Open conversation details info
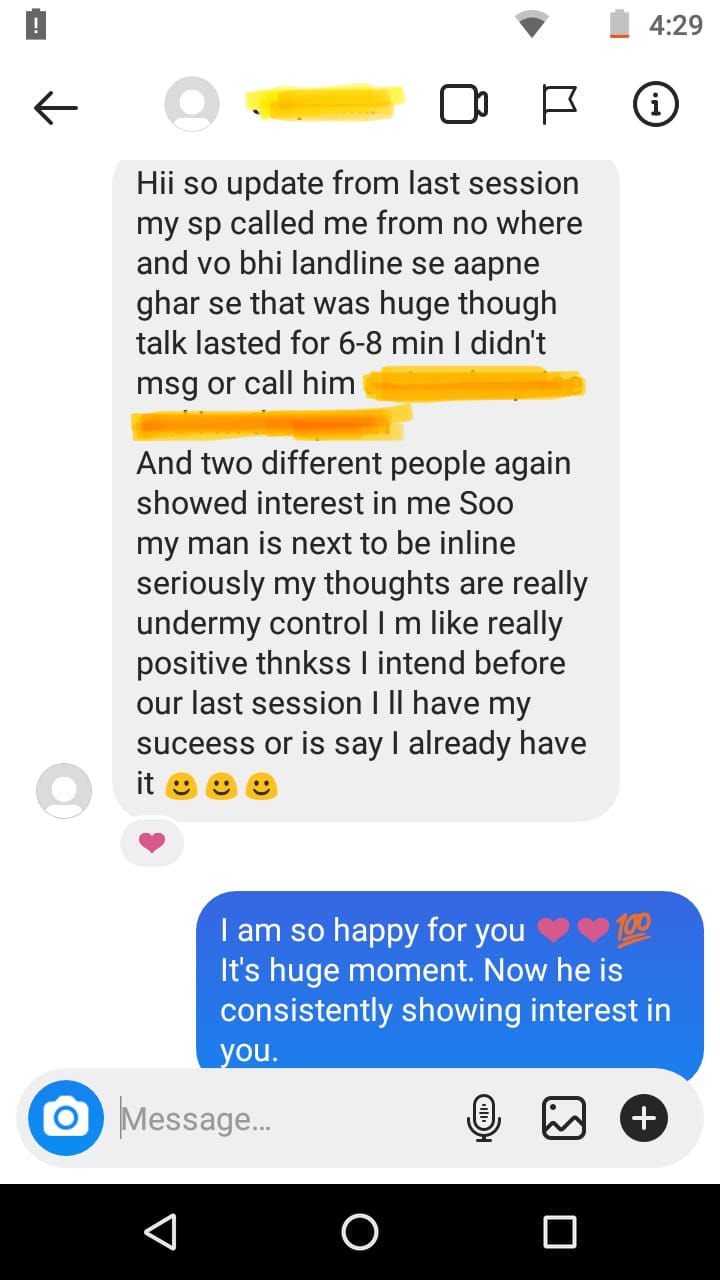Screen dimensions: 720x1280 (656, 105)
